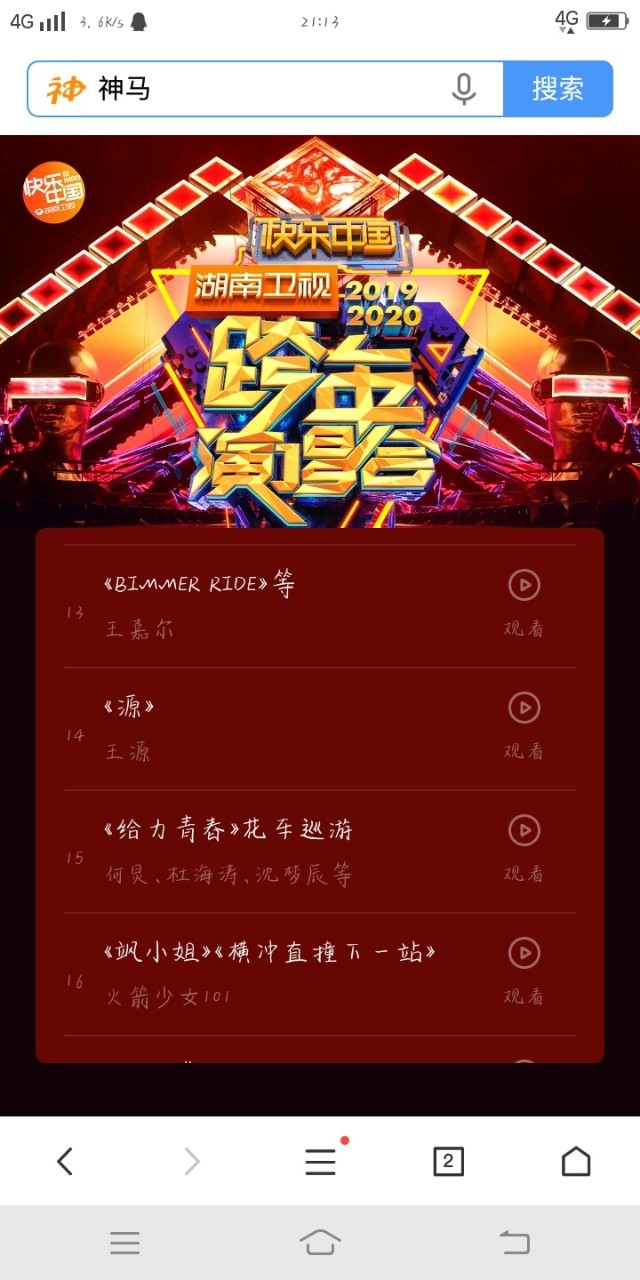
Task: Go back to the previous page
Action: point(65,1161)
